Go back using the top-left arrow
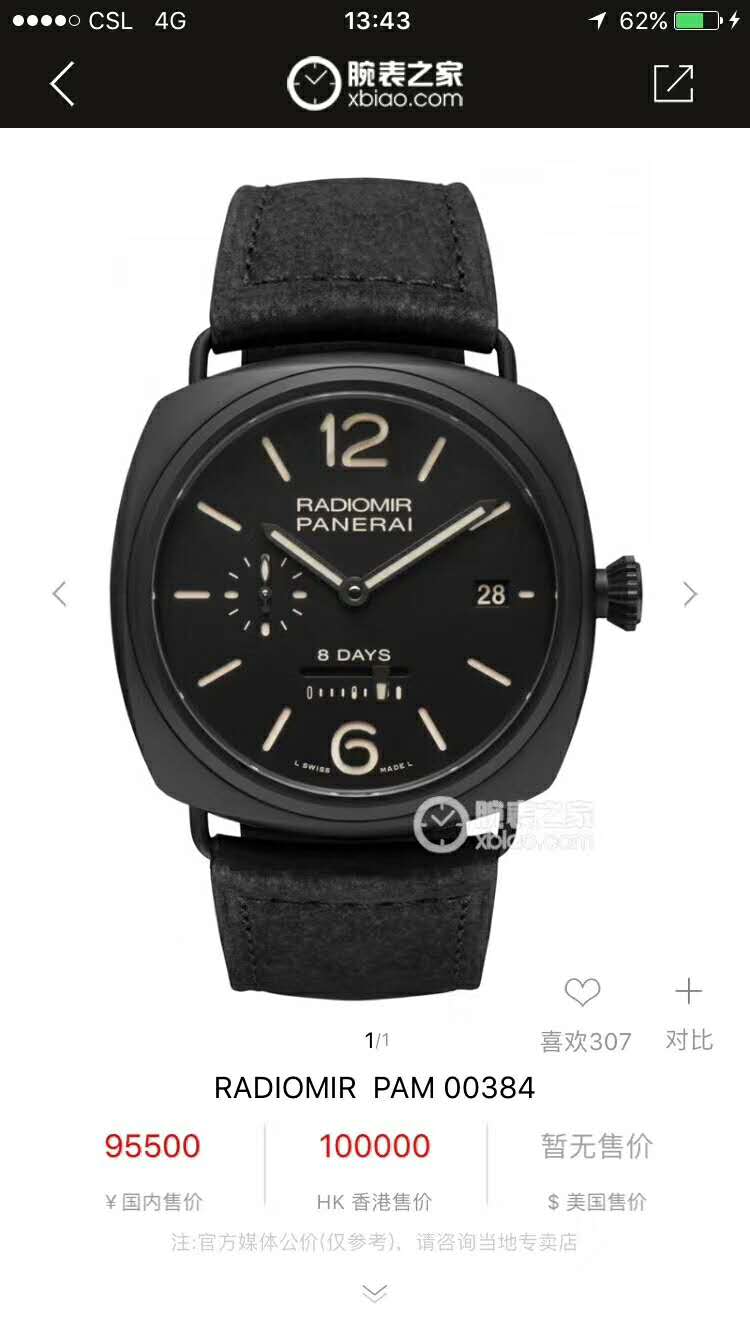Viewport: 750px width, 1334px height. pos(62,84)
